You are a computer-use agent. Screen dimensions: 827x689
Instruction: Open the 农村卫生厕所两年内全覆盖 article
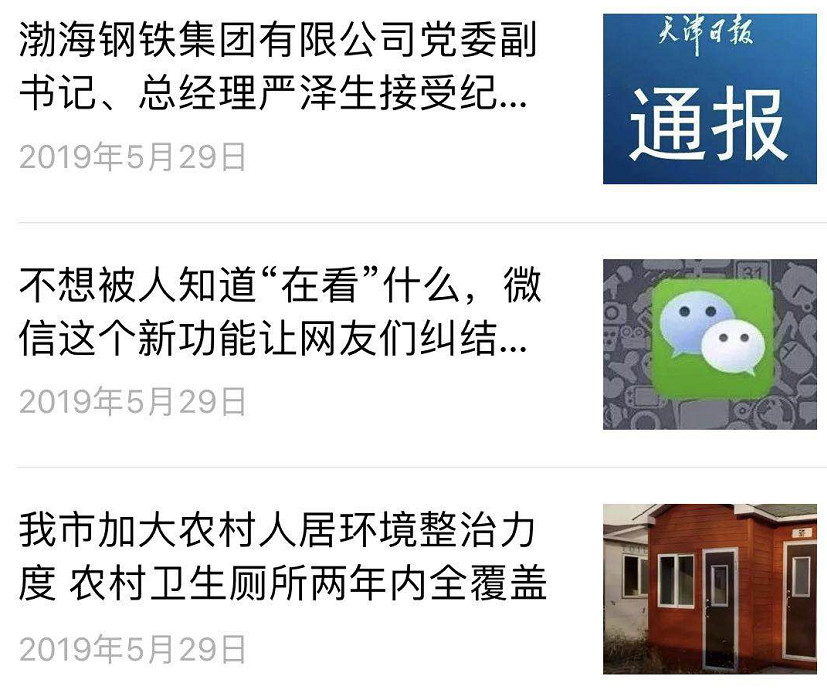(282, 558)
